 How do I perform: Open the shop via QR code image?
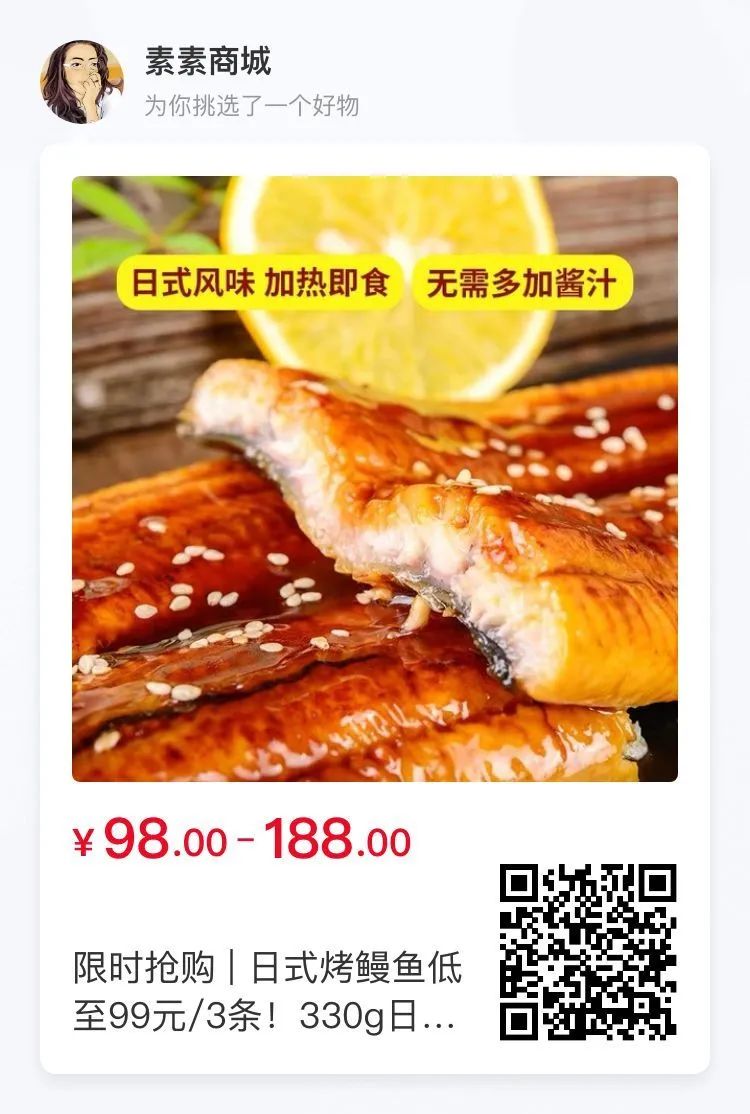click(588, 950)
